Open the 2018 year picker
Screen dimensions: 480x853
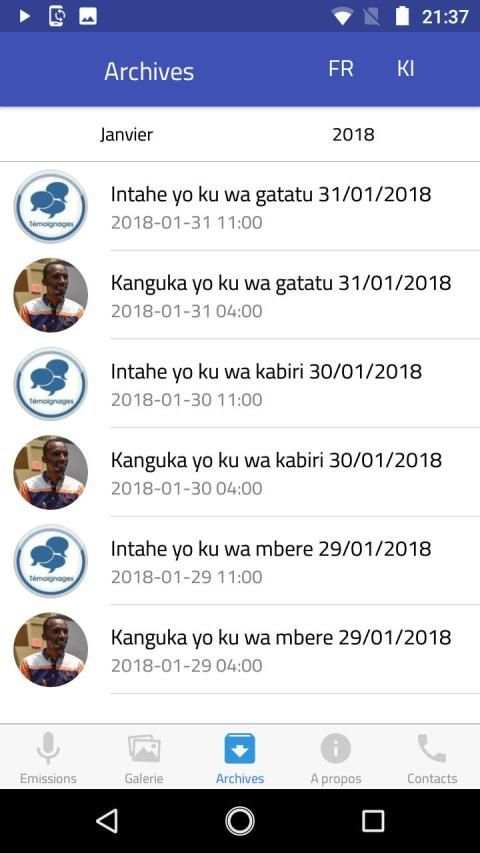(x=353, y=134)
